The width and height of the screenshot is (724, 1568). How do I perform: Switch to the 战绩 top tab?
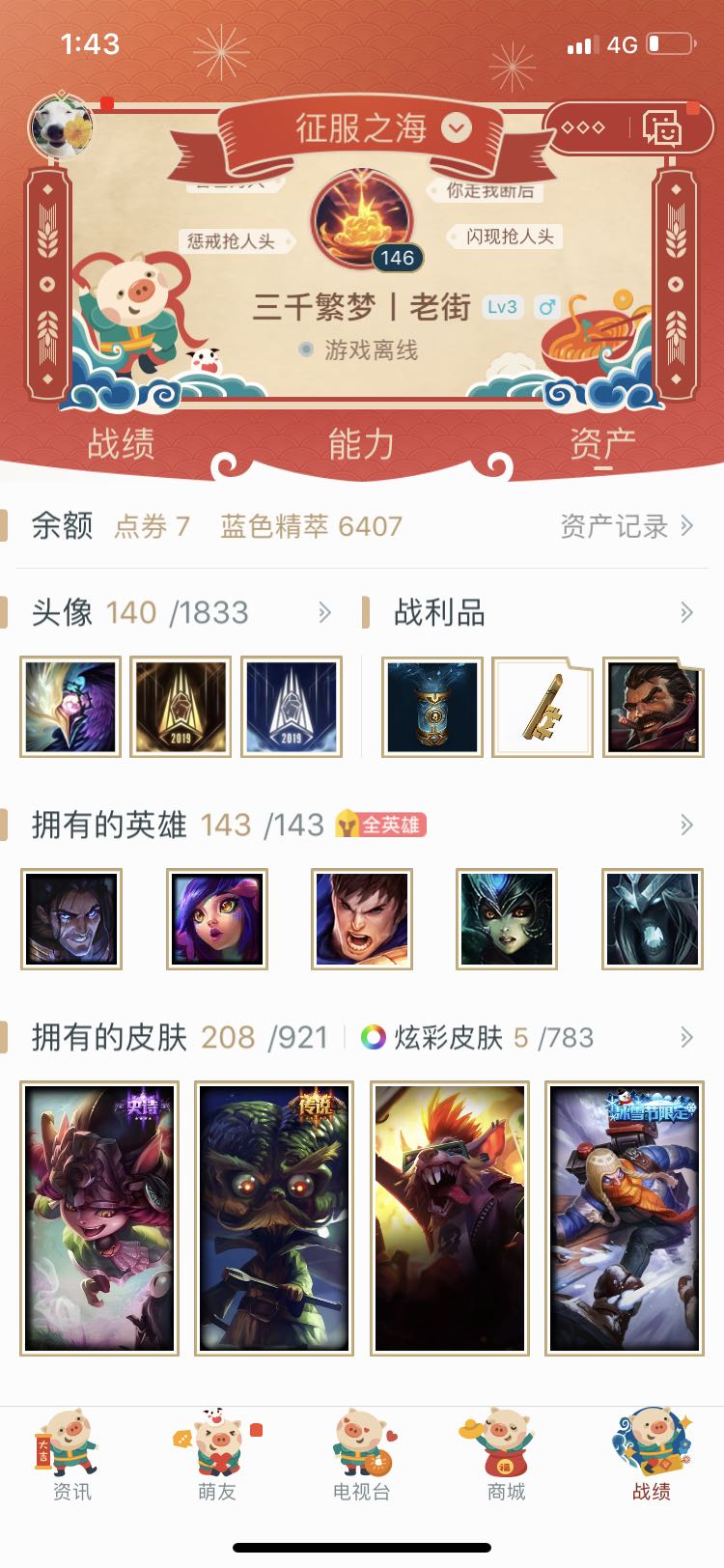click(121, 444)
